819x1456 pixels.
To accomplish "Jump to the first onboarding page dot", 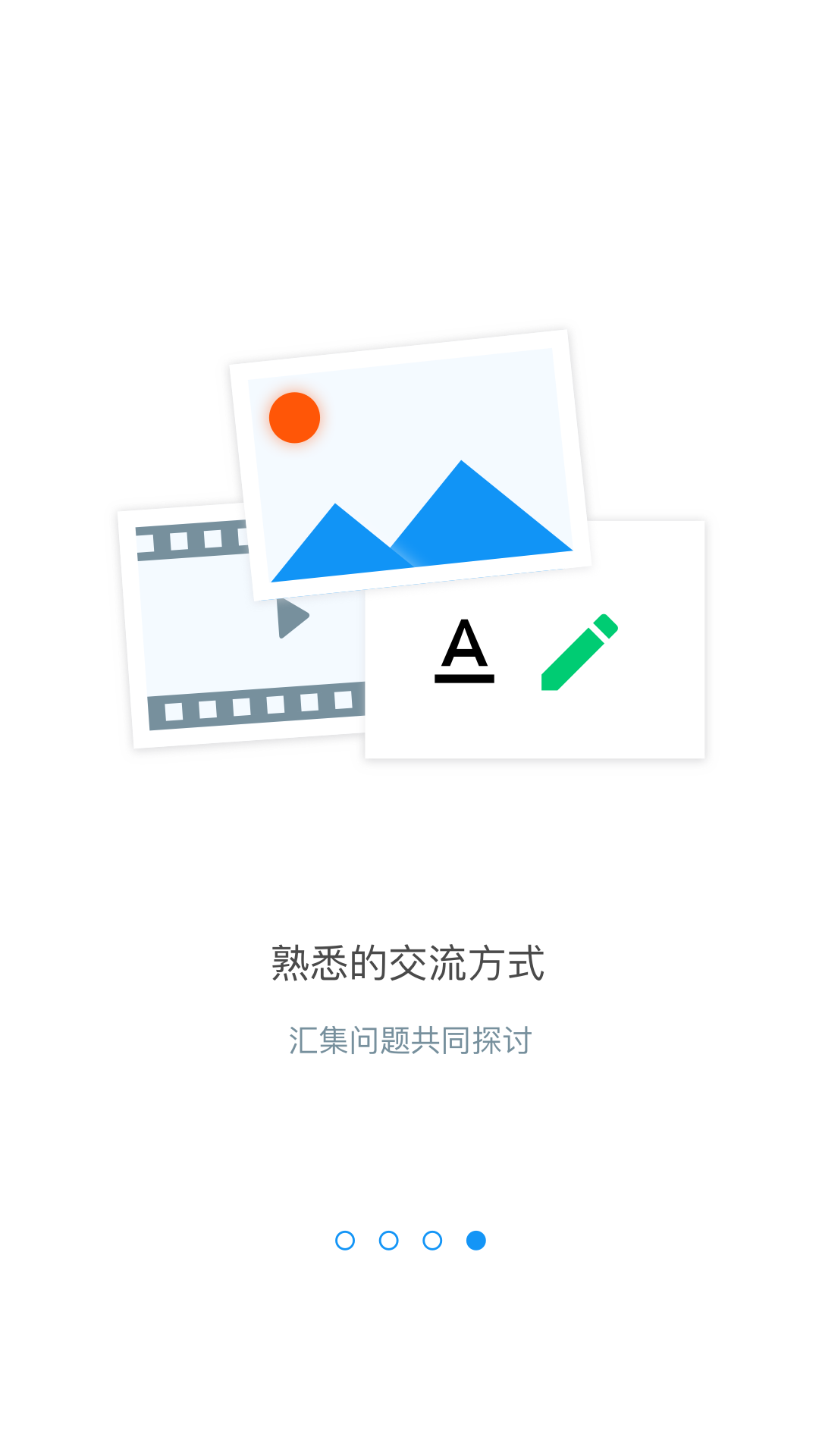I will click(x=345, y=1241).
